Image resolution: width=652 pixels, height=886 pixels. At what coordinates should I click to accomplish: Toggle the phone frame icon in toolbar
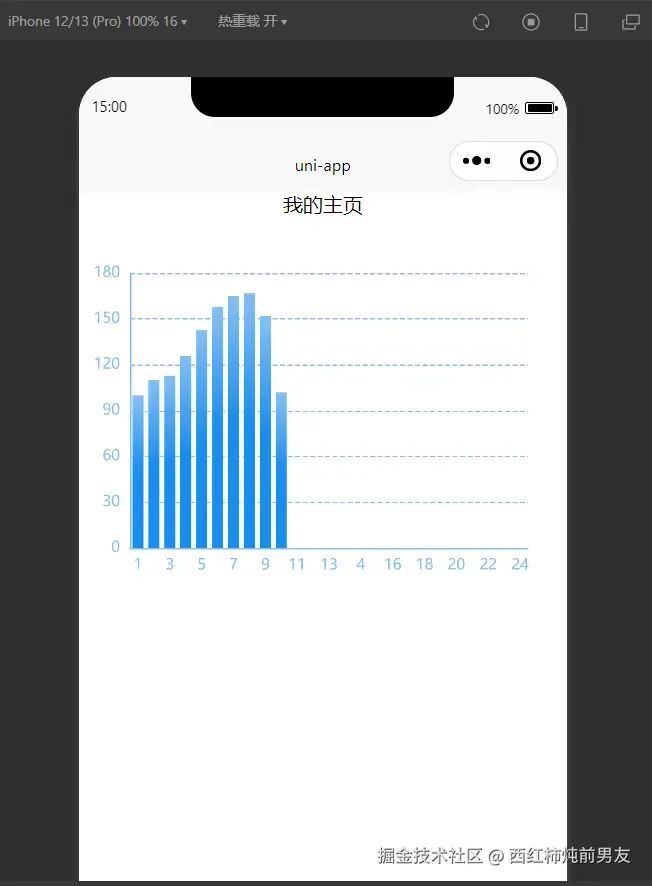coord(581,22)
